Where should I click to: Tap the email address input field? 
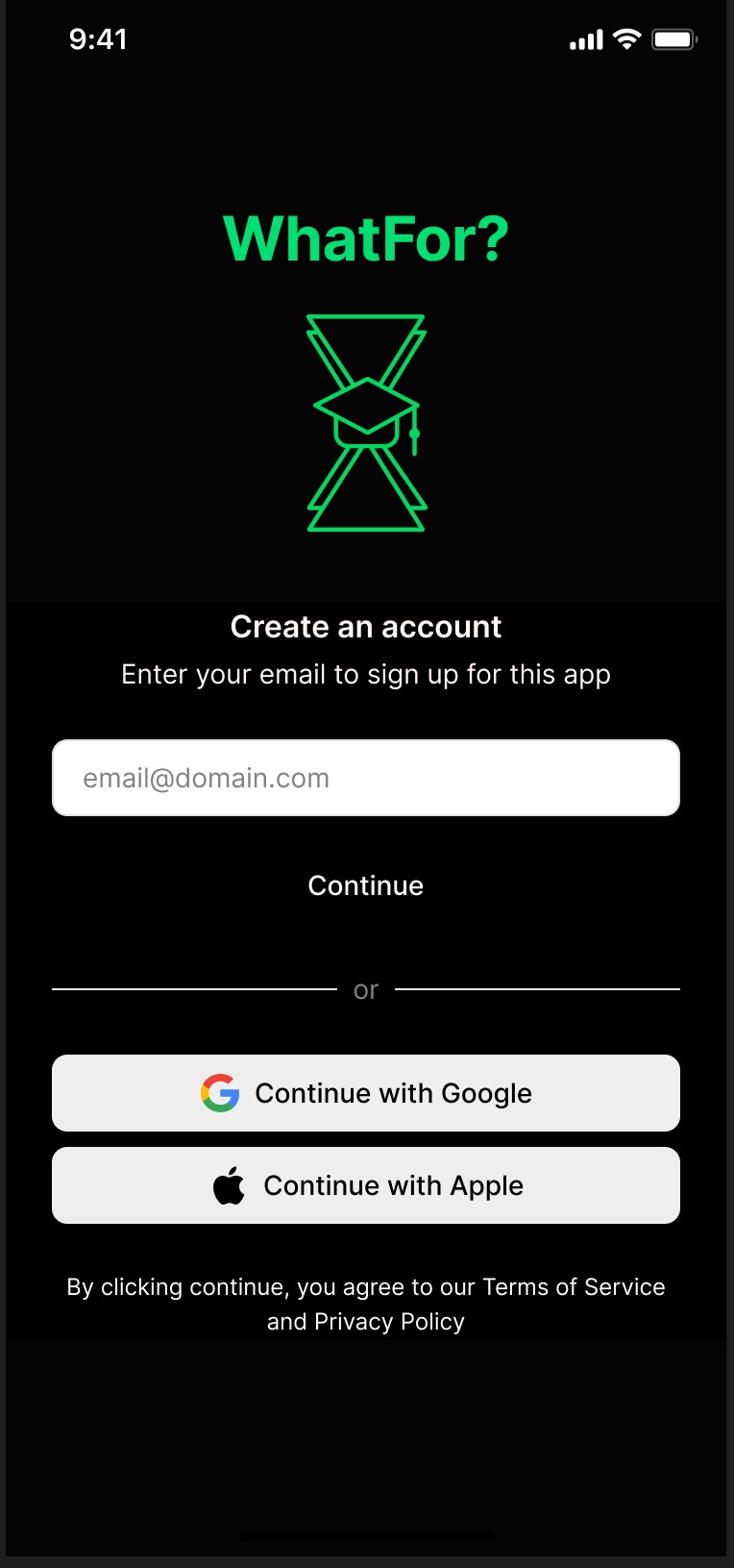pyautogui.click(x=365, y=778)
